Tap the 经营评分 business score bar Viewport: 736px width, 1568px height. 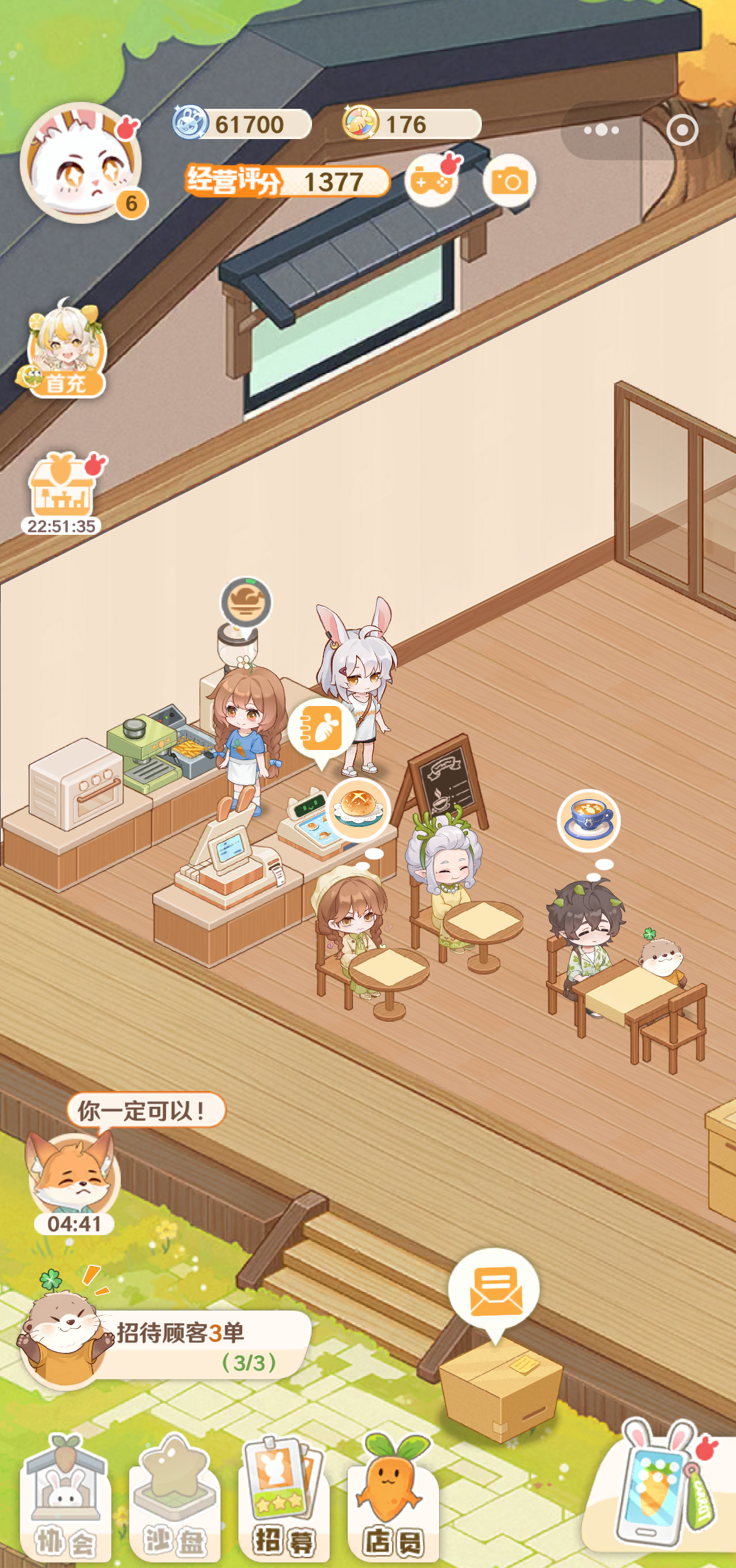pyautogui.click(x=287, y=182)
